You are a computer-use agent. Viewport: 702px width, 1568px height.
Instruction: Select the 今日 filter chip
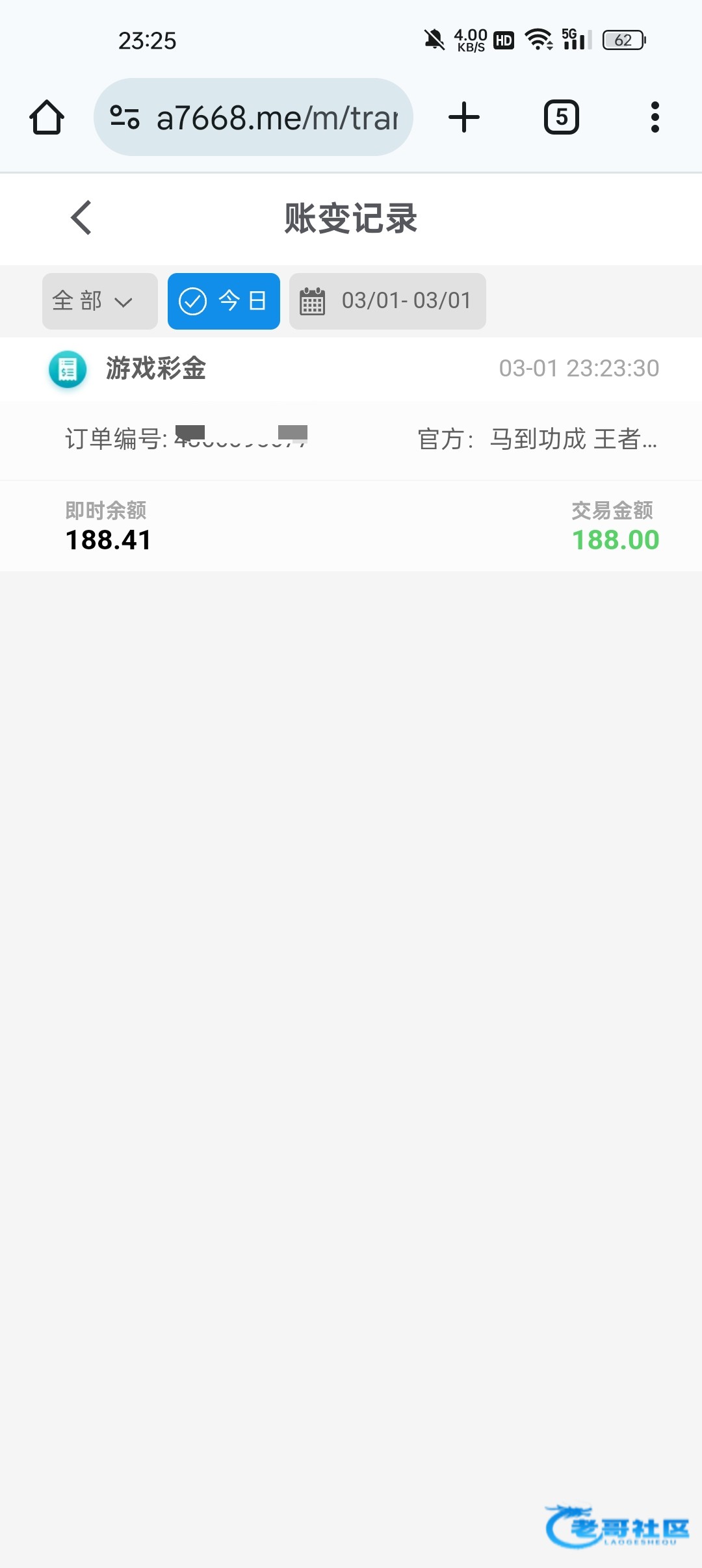pos(224,301)
